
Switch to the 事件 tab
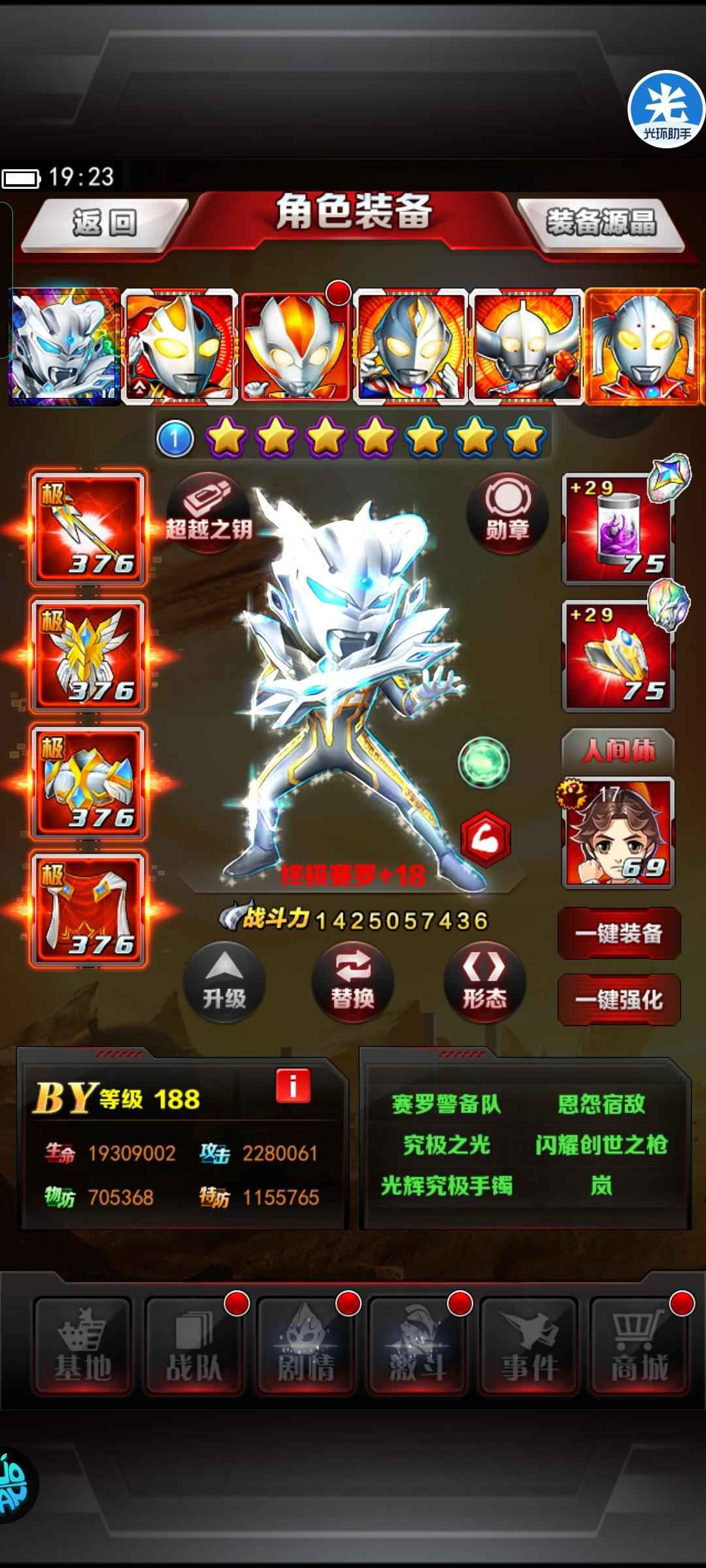[529, 1347]
